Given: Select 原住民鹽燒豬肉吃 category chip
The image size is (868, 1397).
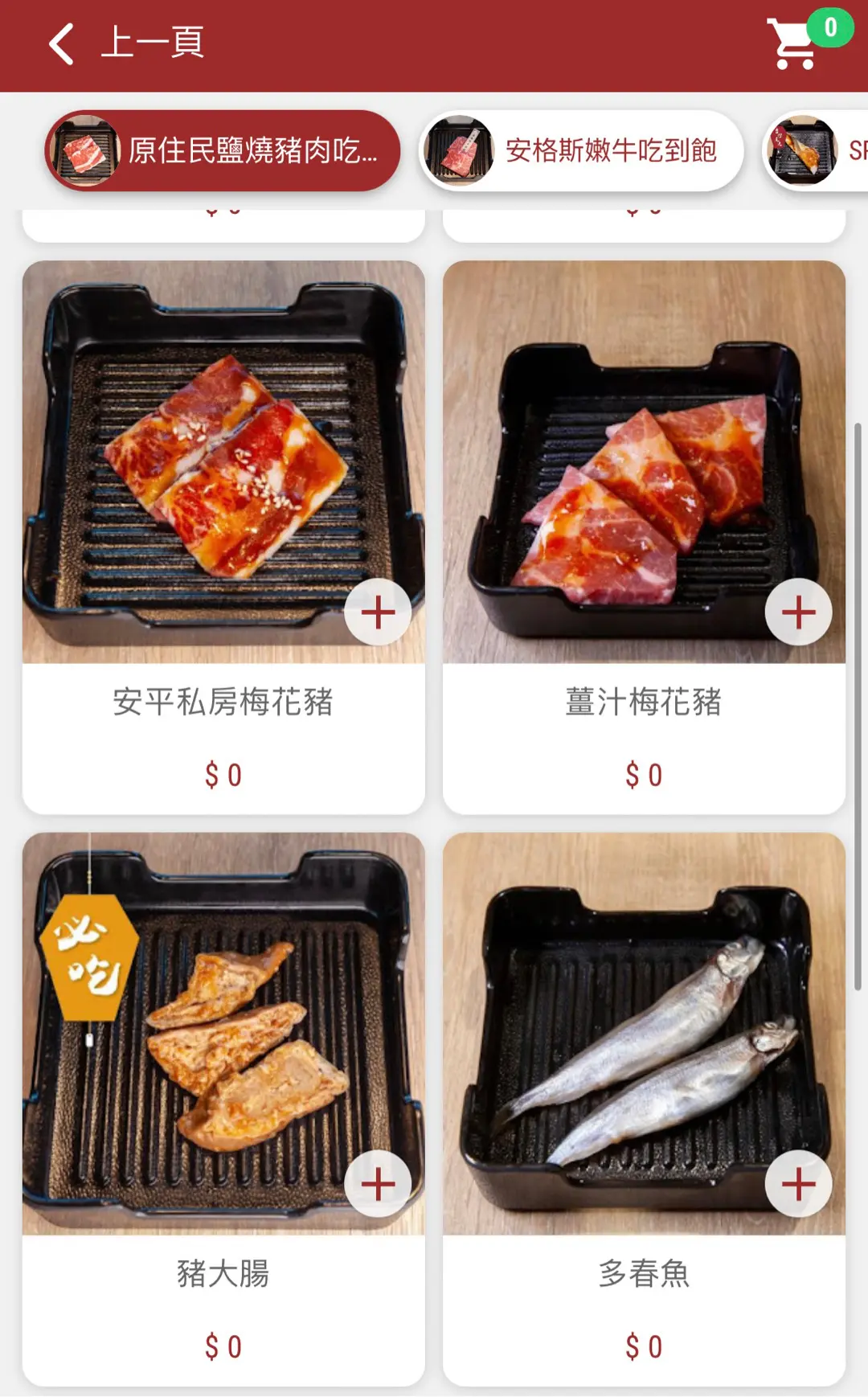Looking at the screenshot, I should point(223,151).
